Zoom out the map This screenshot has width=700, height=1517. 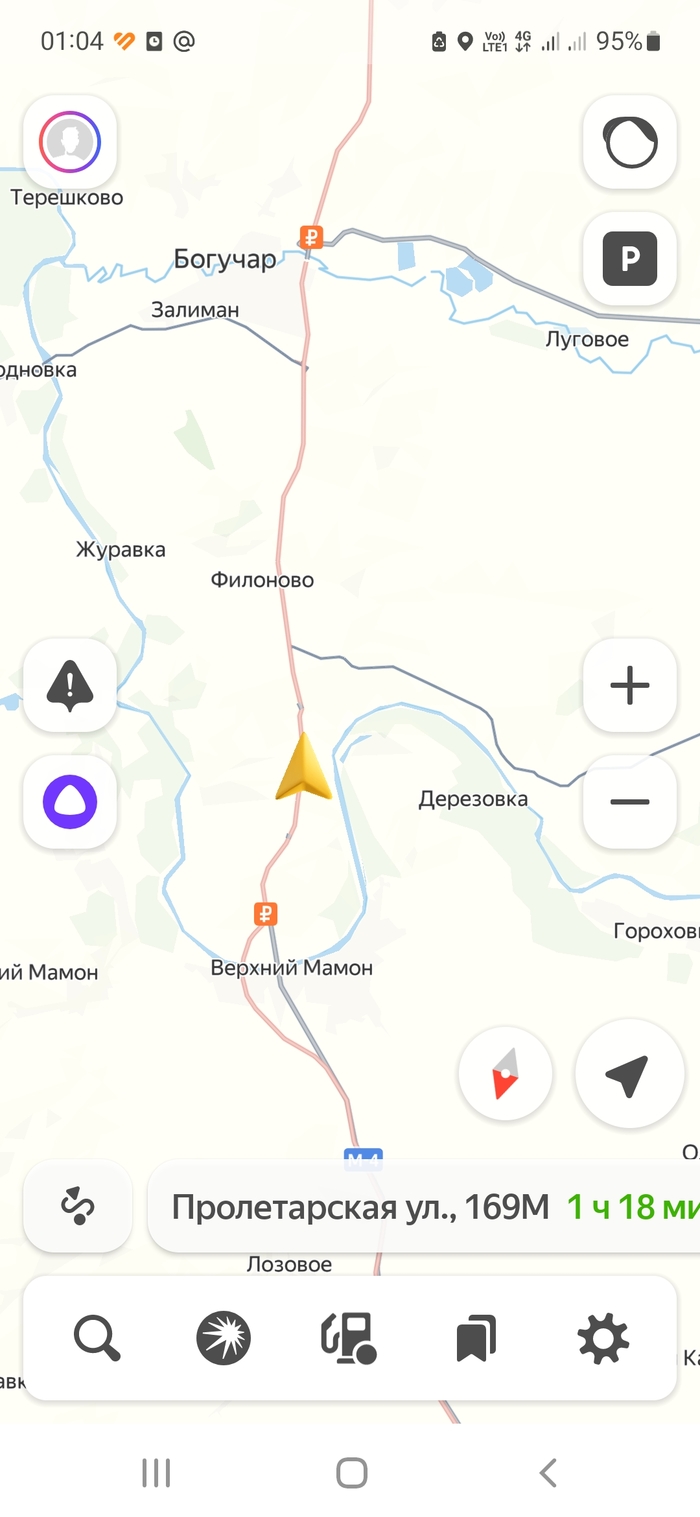coord(630,802)
